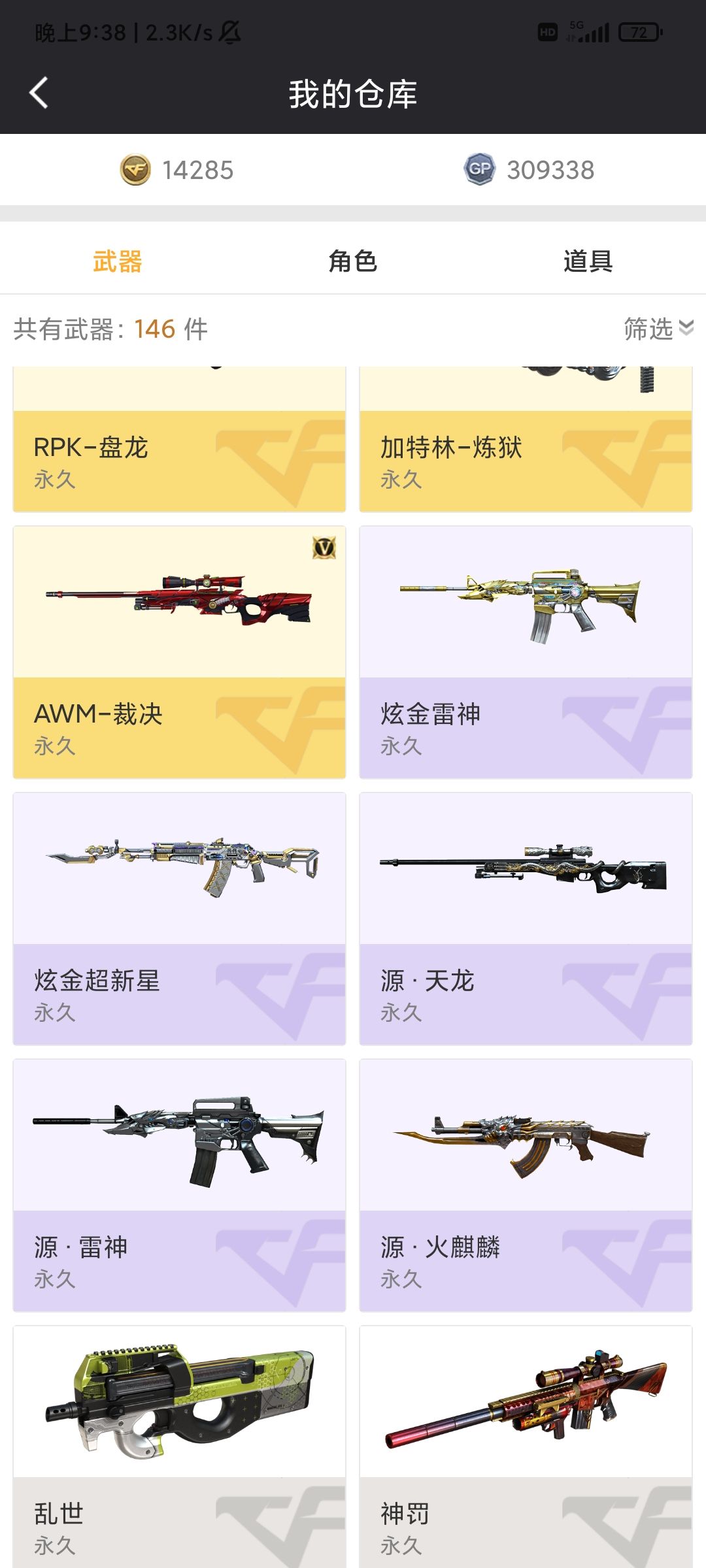Select the 武器 tab
The image size is (706, 1568).
point(118,261)
